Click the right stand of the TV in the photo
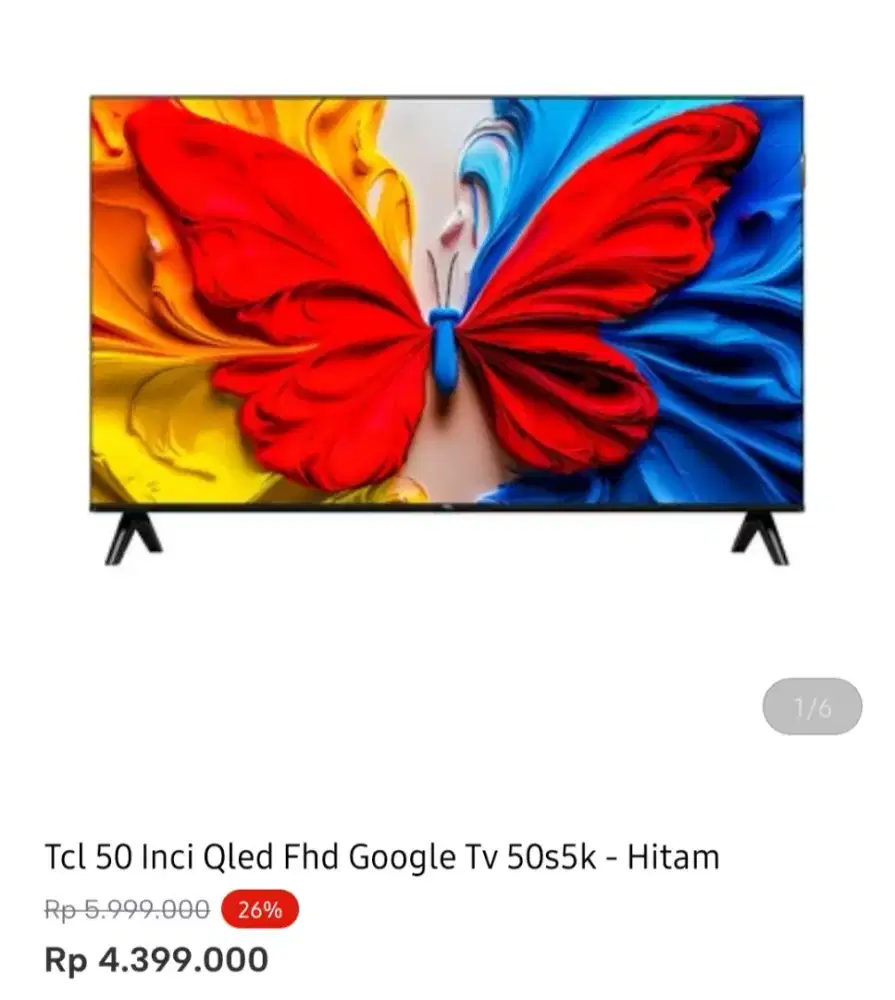 coord(757,540)
